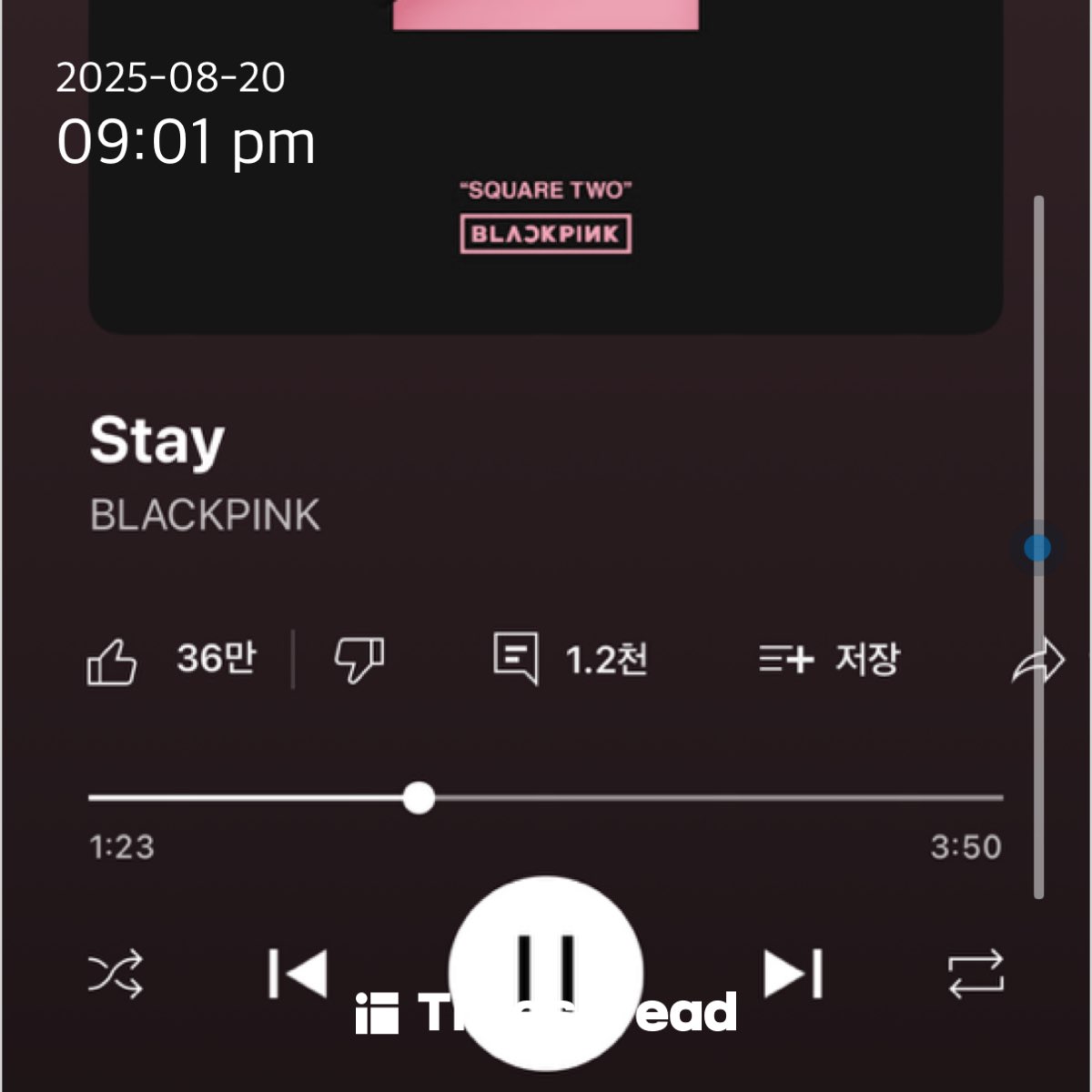The width and height of the screenshot is (1092, 1092).
Task: Dislike this track
Action: click(359, 659)
